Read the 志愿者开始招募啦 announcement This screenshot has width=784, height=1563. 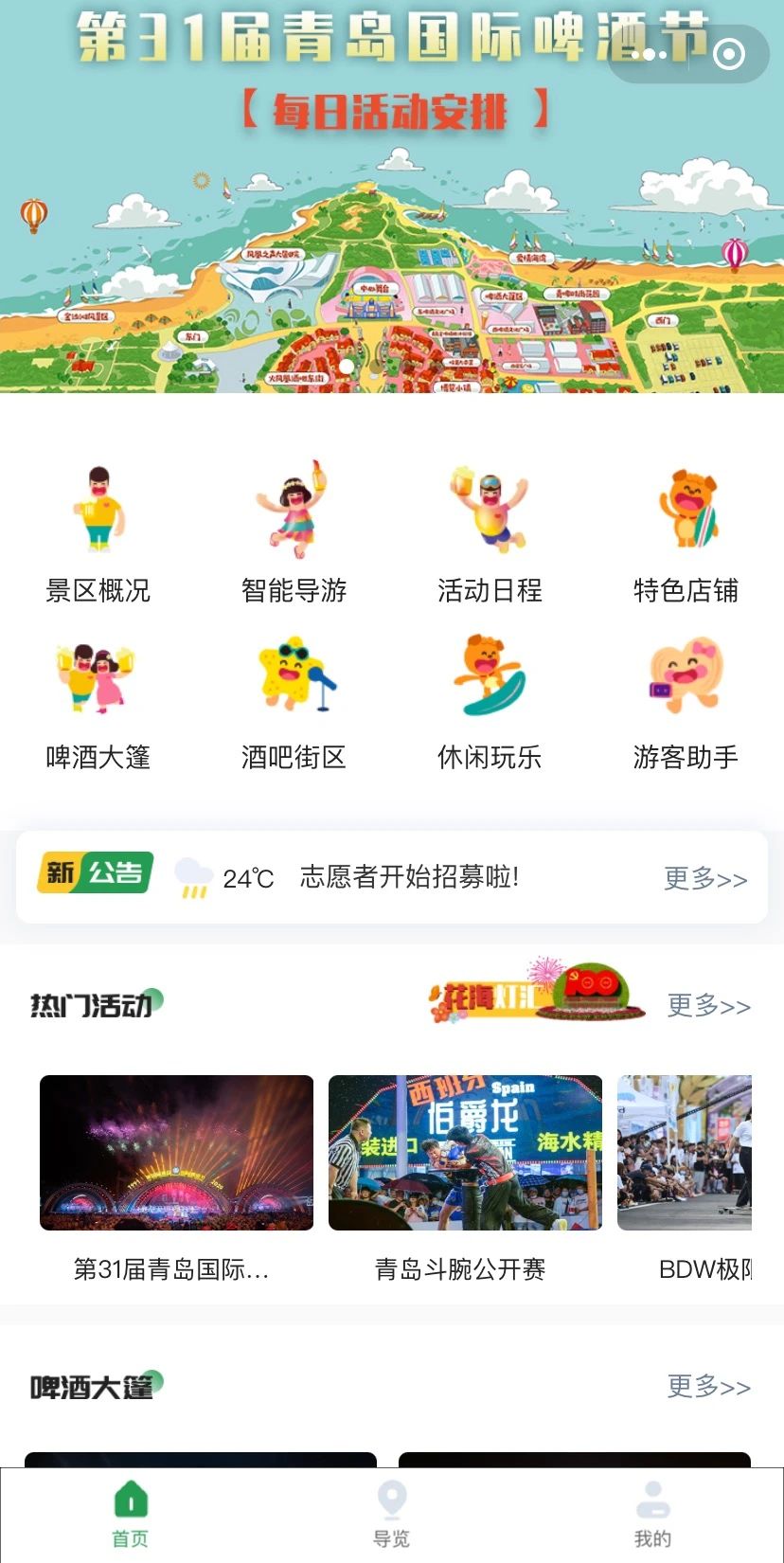point(409,877)
